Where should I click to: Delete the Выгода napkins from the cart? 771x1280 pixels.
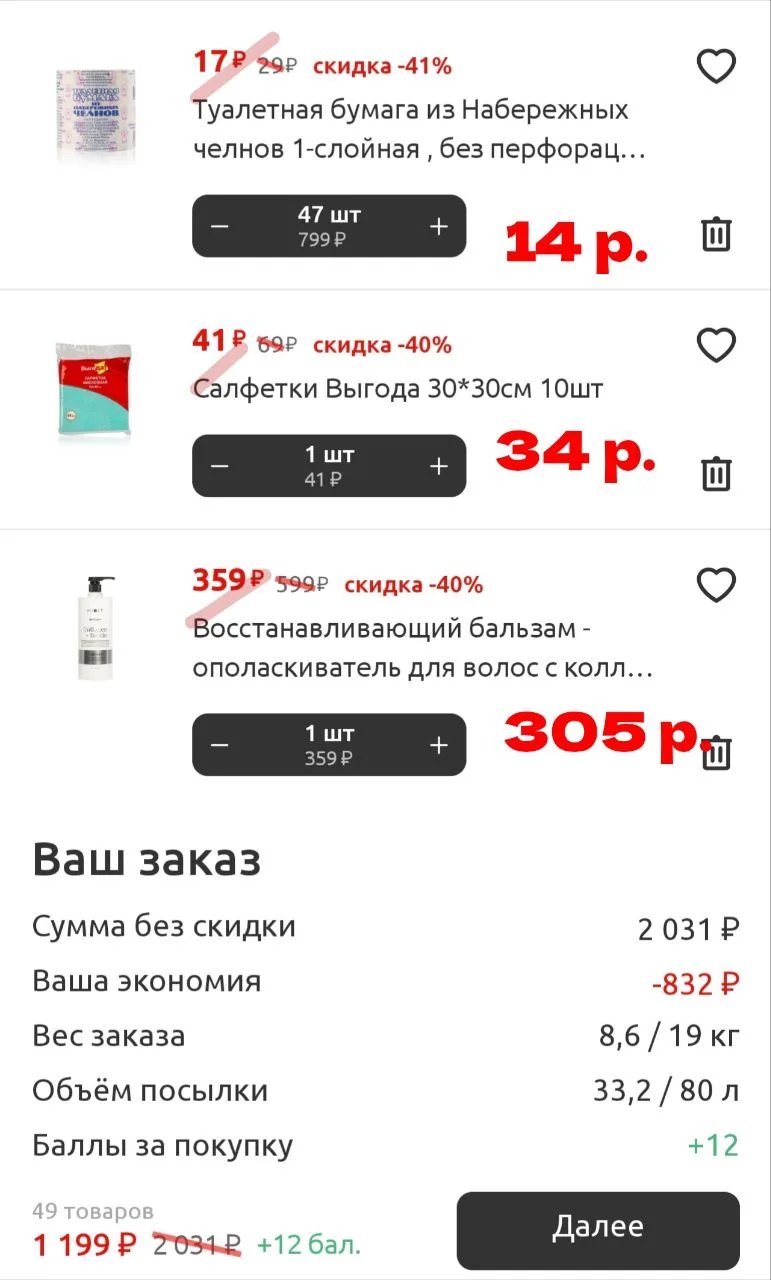[716, 473]
